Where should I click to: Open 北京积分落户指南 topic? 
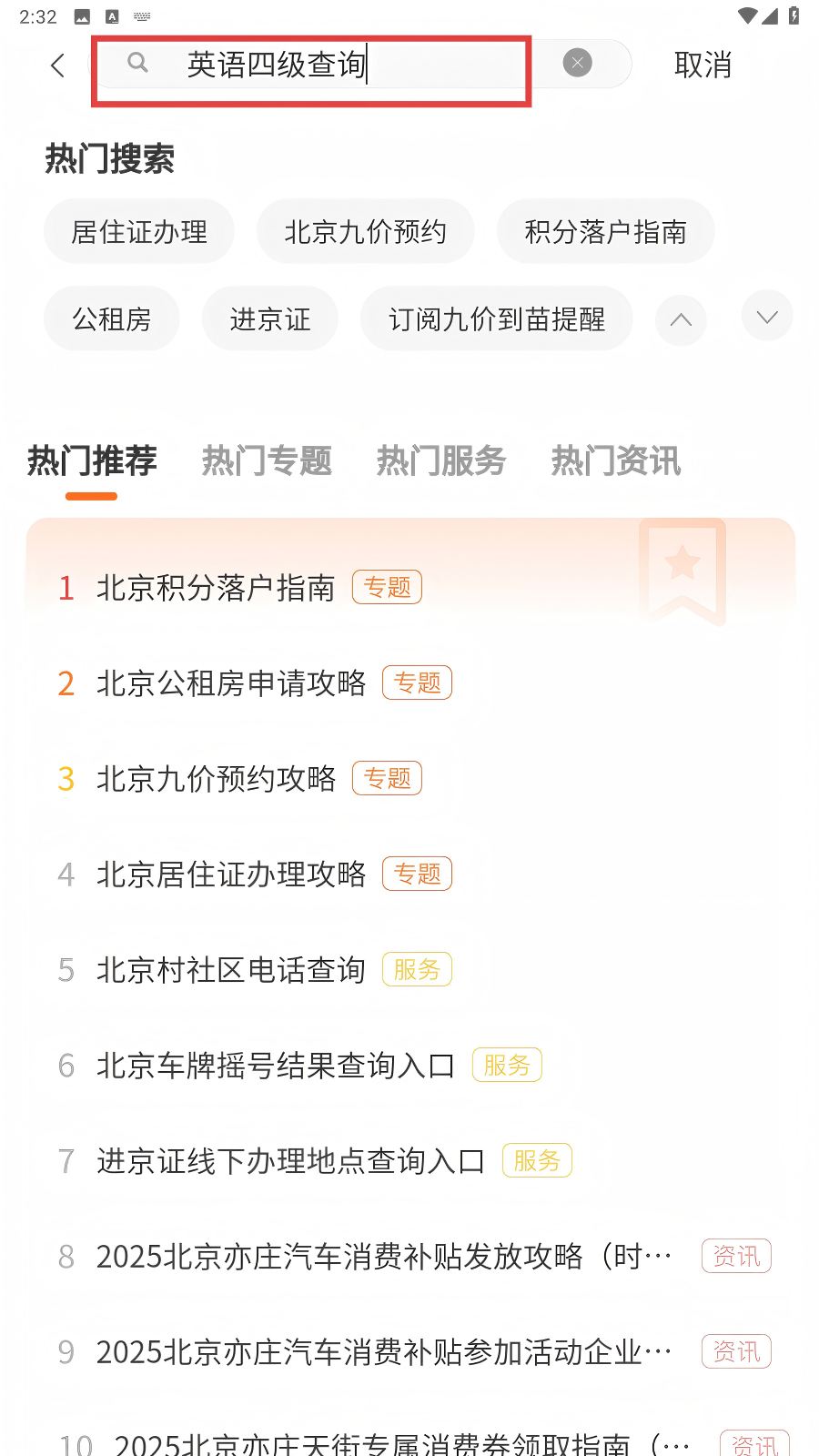tap(216, 588)
